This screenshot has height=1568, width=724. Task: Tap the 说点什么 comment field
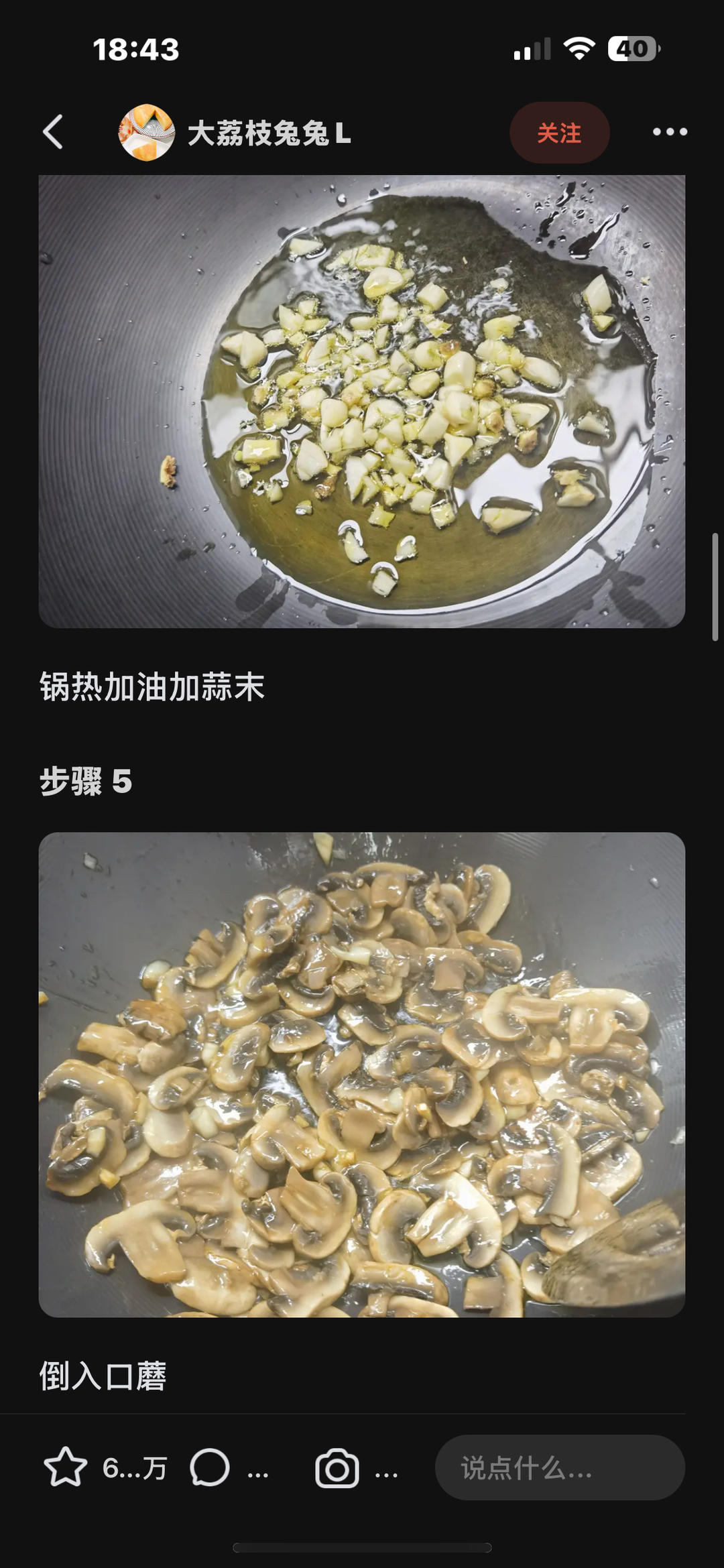560,1467
